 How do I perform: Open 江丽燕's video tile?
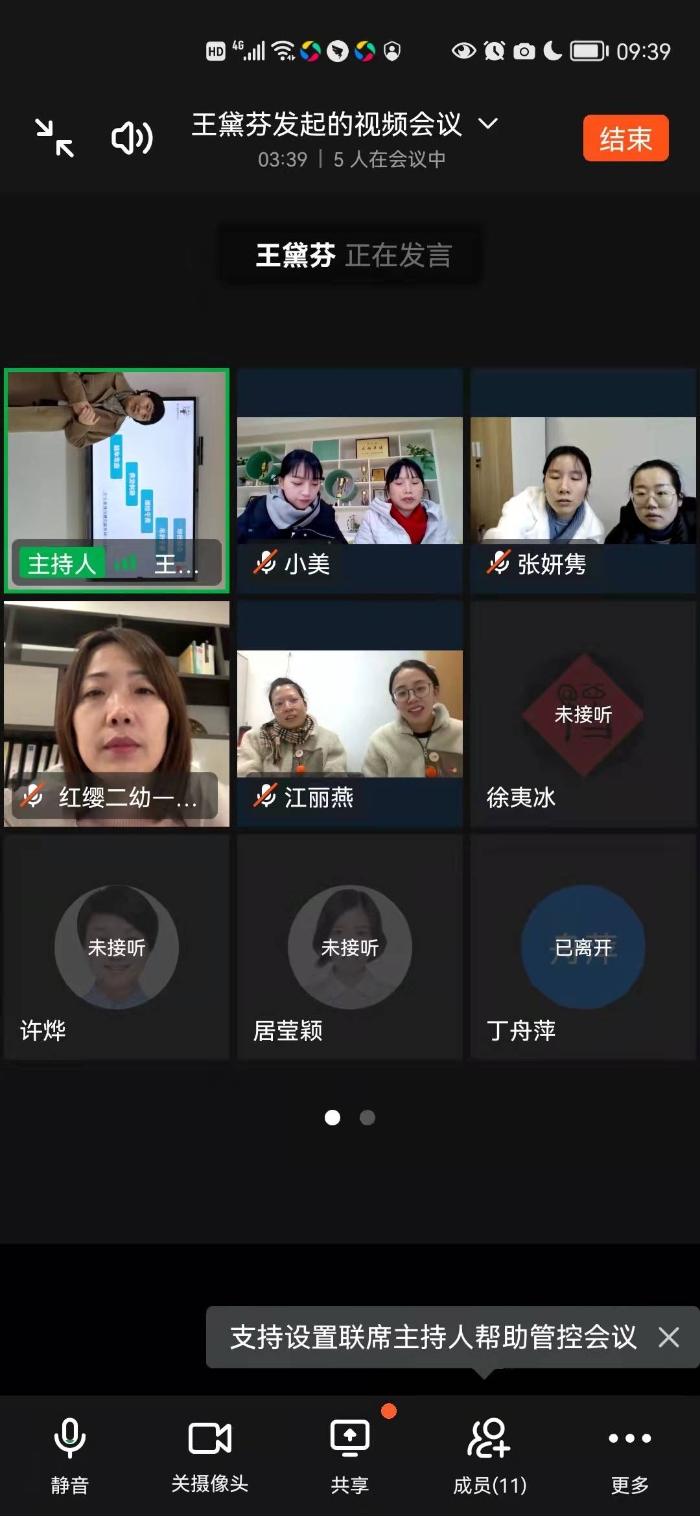[x=350, y=713]
